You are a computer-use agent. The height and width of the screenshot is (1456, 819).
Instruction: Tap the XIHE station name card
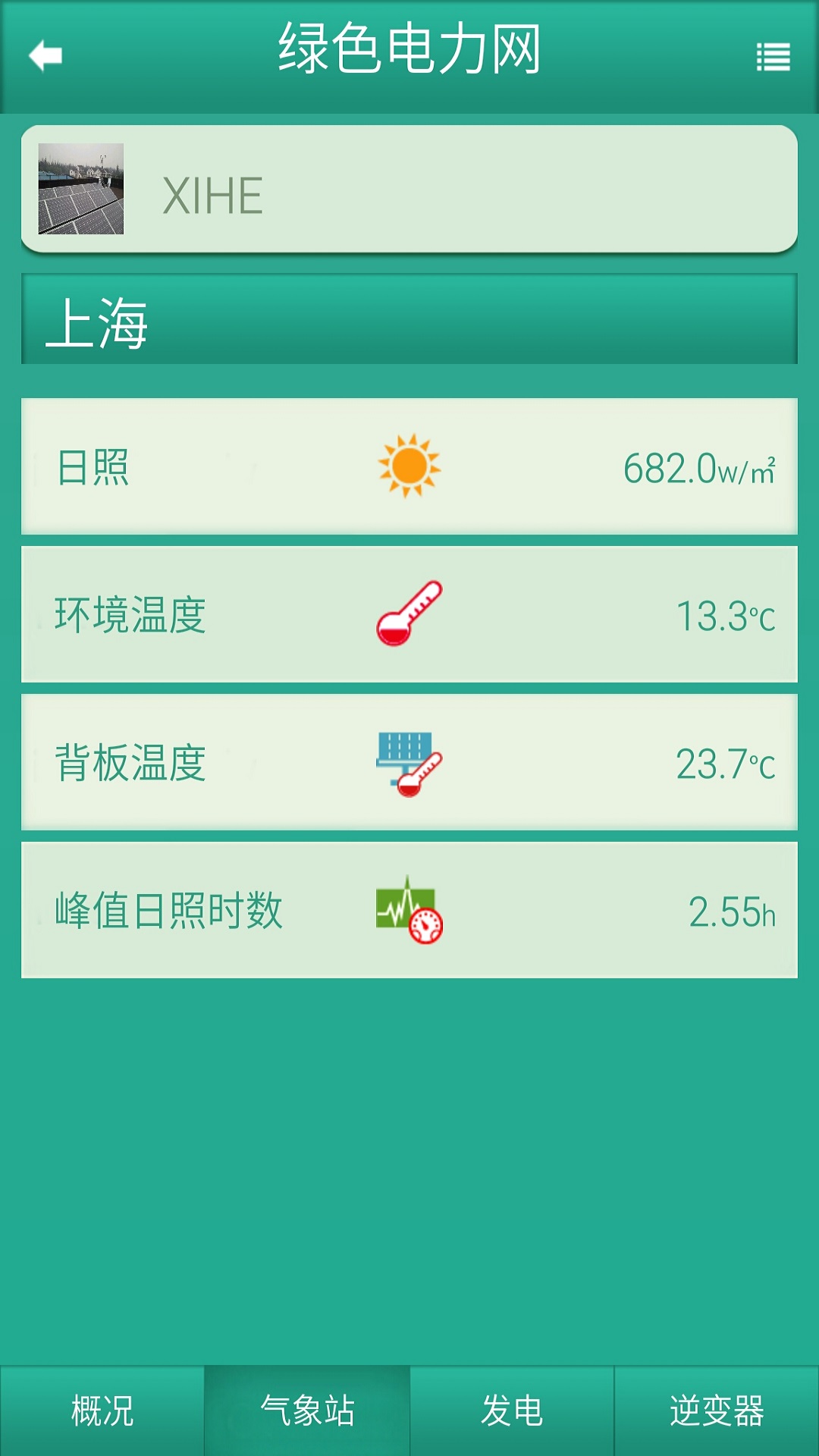(x=409, y=190)
